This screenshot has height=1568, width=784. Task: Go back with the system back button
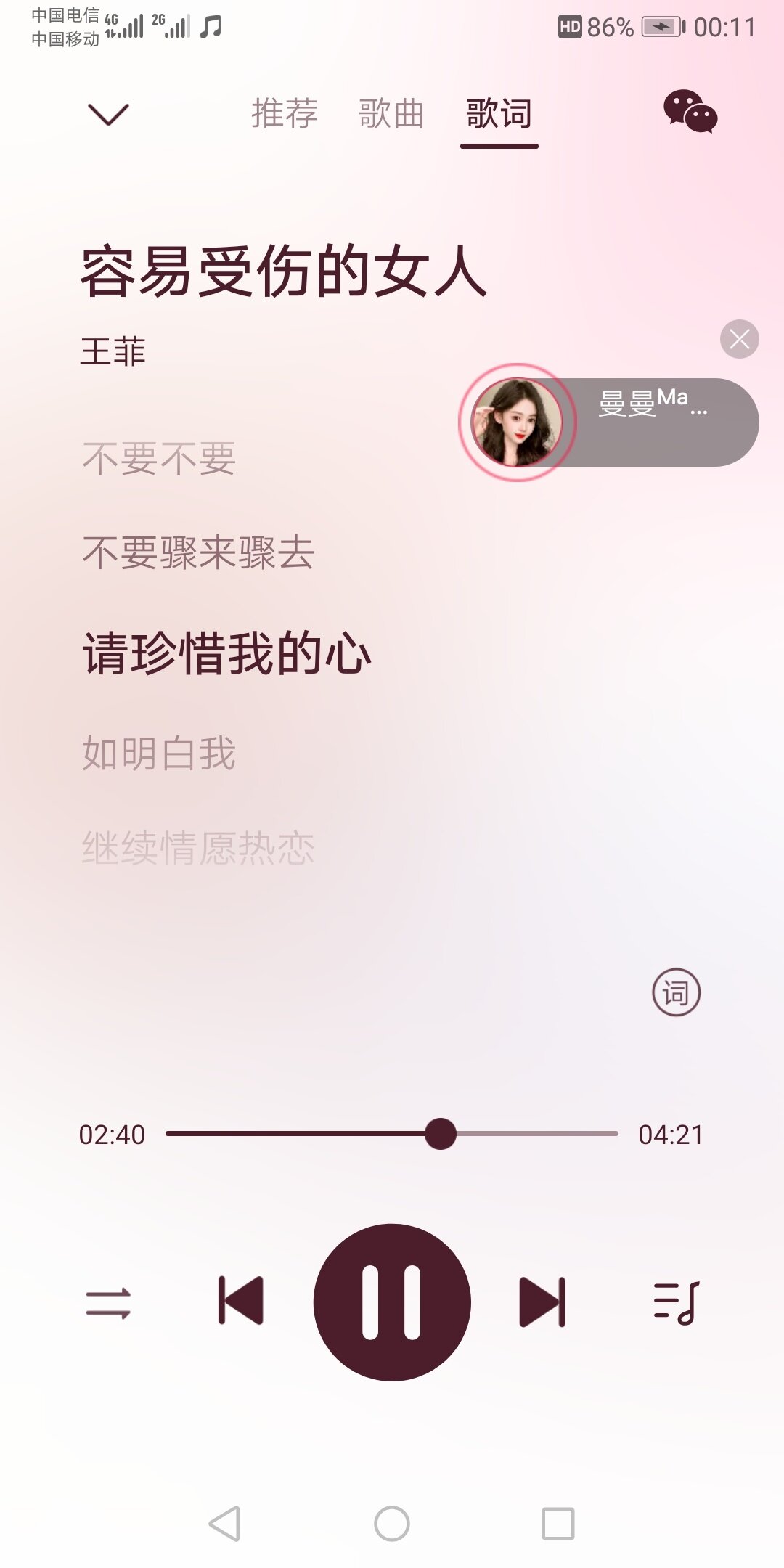click(224, 1523)
